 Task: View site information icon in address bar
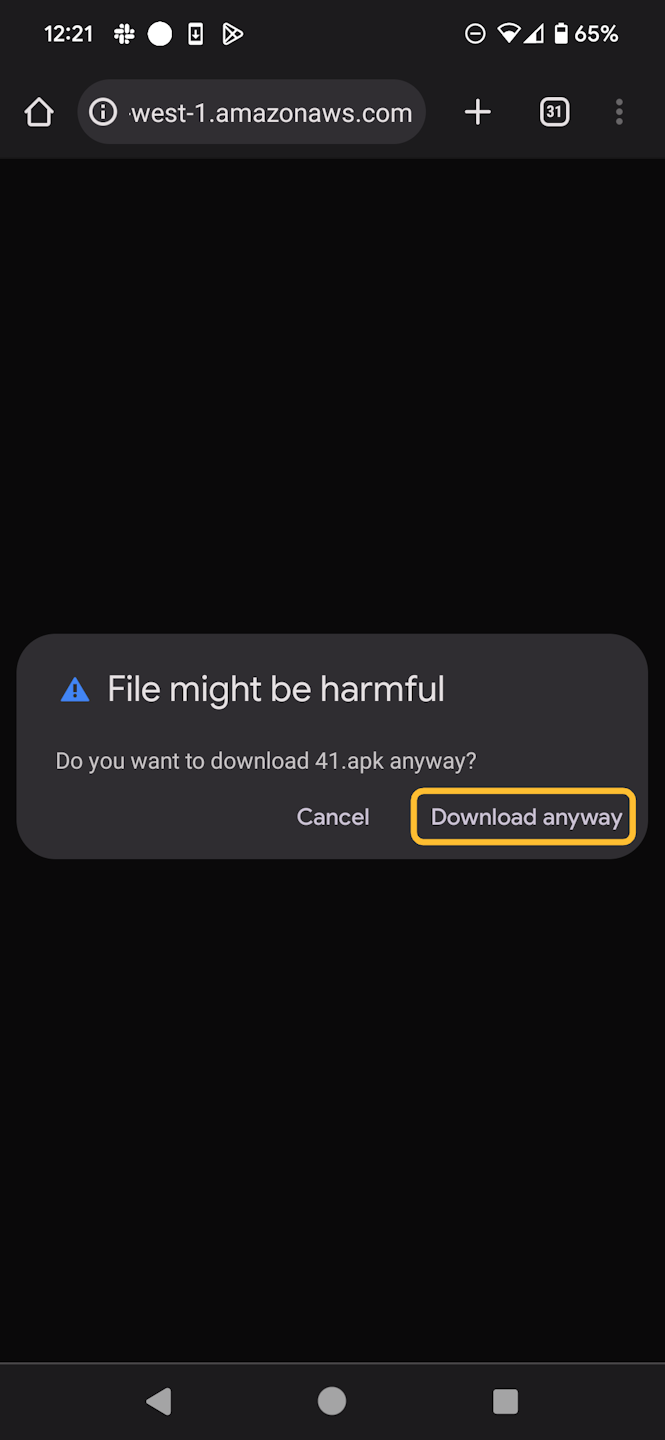pyautogui.click(x=103, y=112)
